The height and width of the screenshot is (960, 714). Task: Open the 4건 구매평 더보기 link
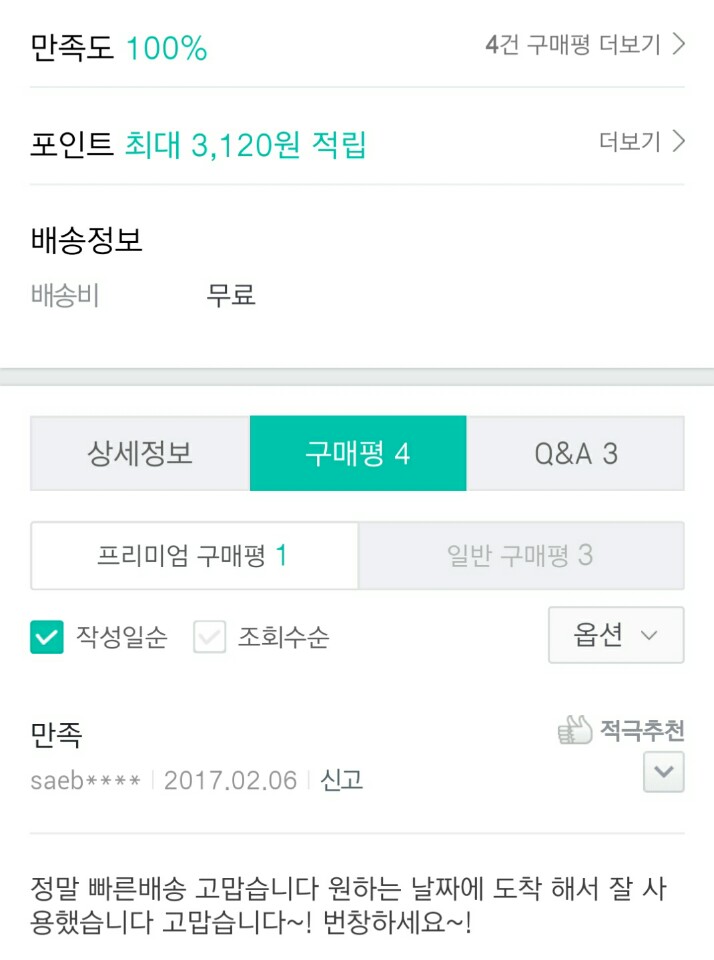pyautogui.click(x=585, y=46)
